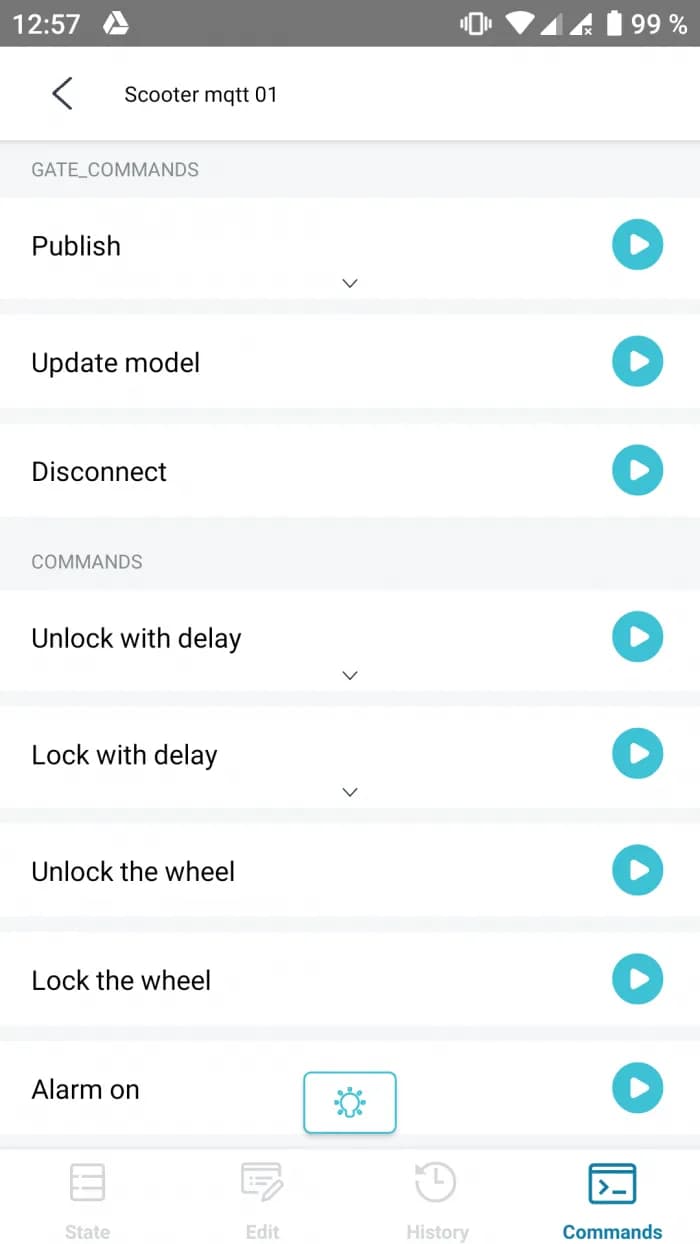Execute Unlock the wheel command

tap(637, 871)
